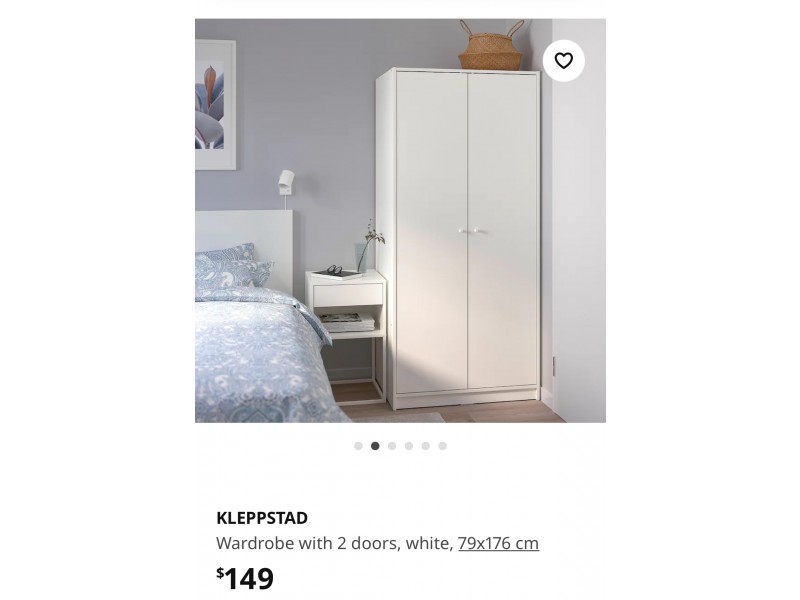The image size is (800, 600).
Task: Jump to the third image indicator dot
Action: click(x=392, y=446)
